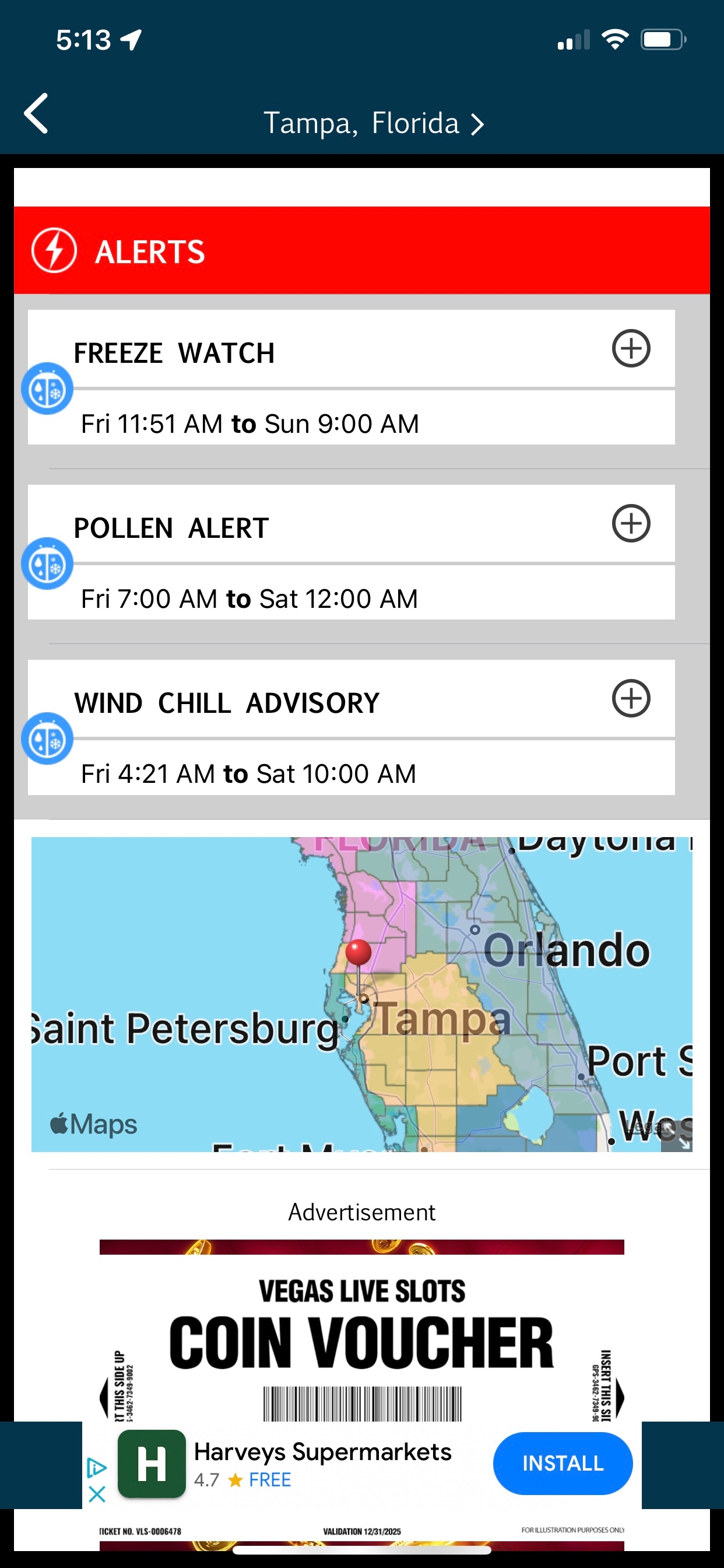The image size is (724, 1568).
Task: Close the Harveys Supermarkets ad banner
Action: point(97,1494)
